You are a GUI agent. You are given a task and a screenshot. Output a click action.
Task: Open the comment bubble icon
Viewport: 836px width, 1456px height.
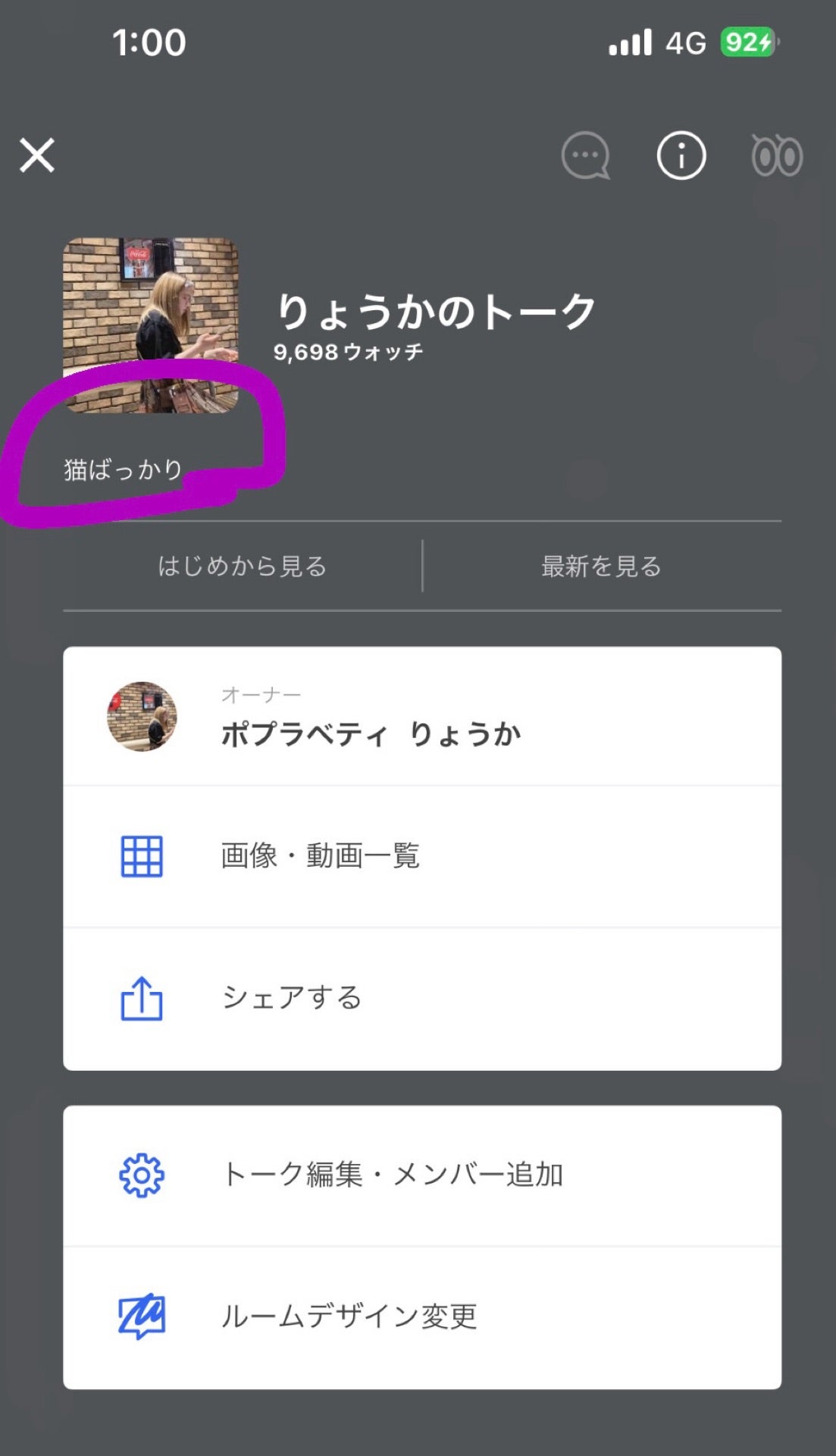[586, 155]
